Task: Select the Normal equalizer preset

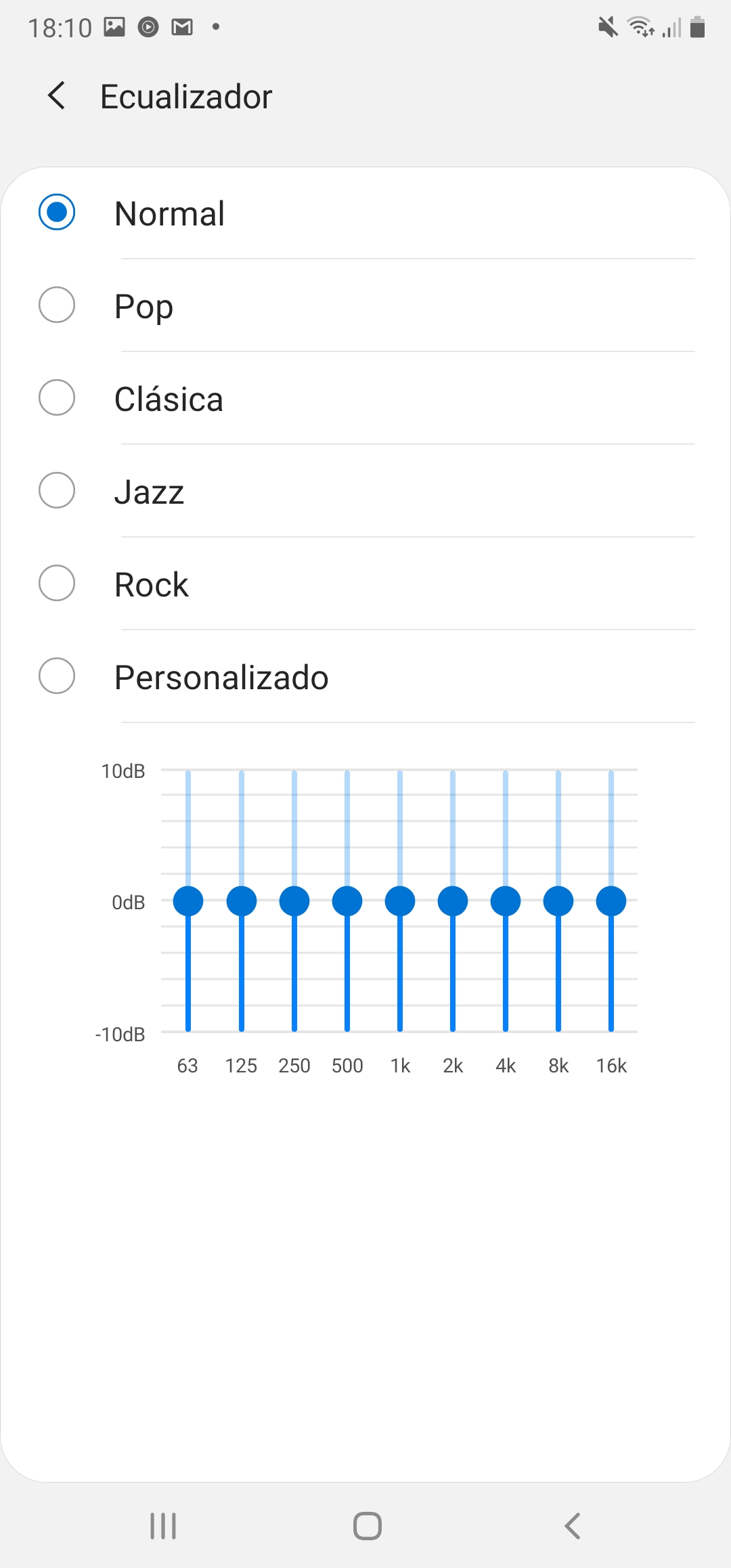Action: (x=365, y=213)
